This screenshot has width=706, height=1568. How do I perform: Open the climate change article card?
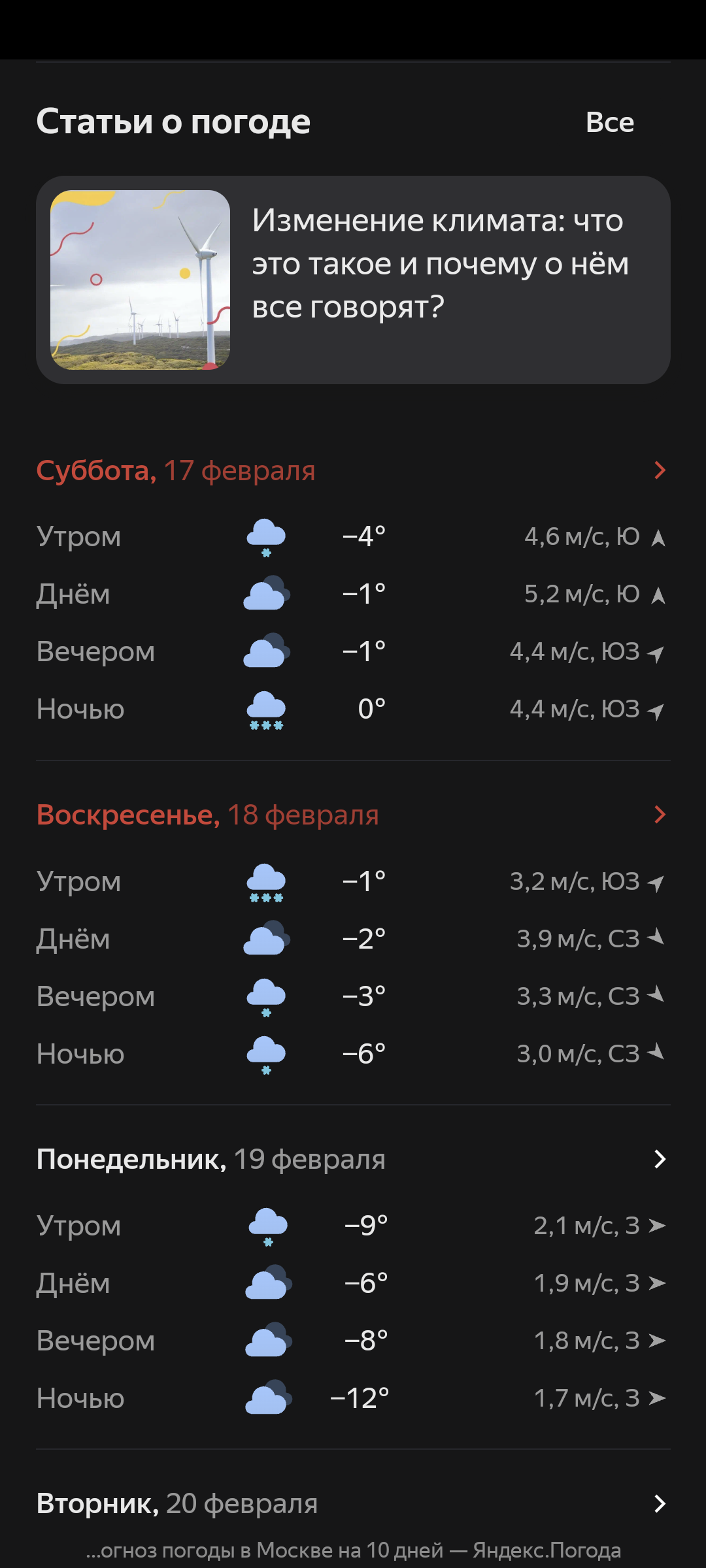[353, 280]
